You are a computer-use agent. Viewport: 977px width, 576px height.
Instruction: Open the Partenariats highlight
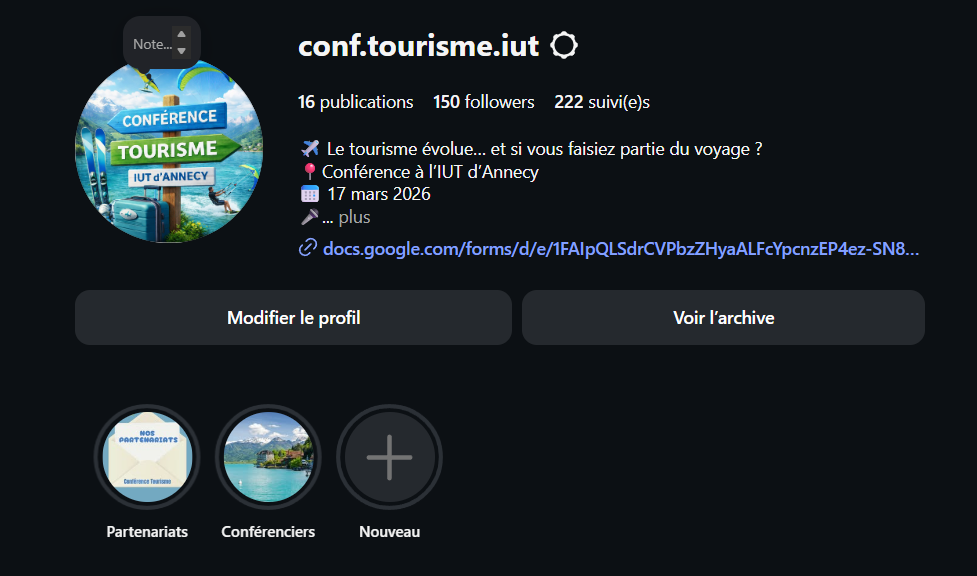[147, 458]
